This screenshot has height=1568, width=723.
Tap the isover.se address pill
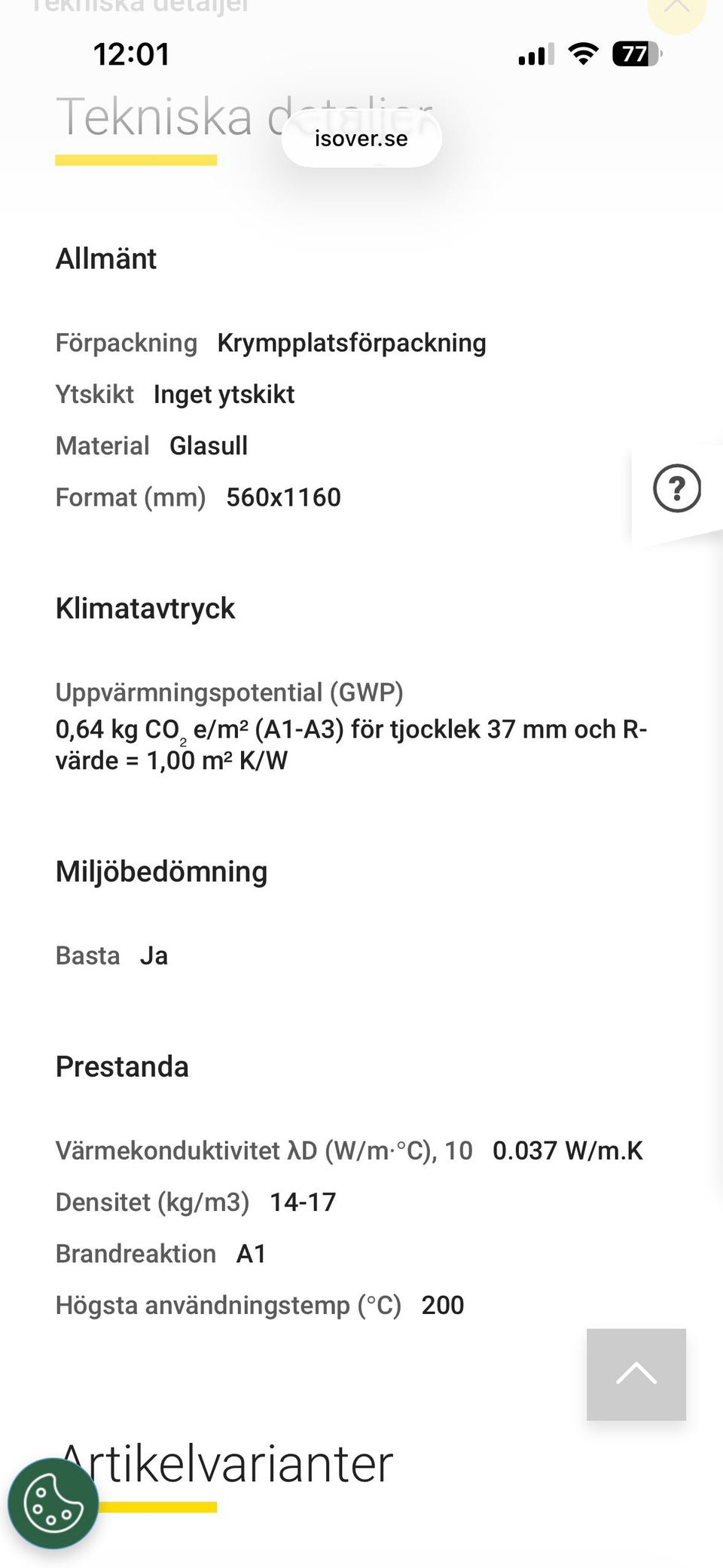(x=361, y=139)
